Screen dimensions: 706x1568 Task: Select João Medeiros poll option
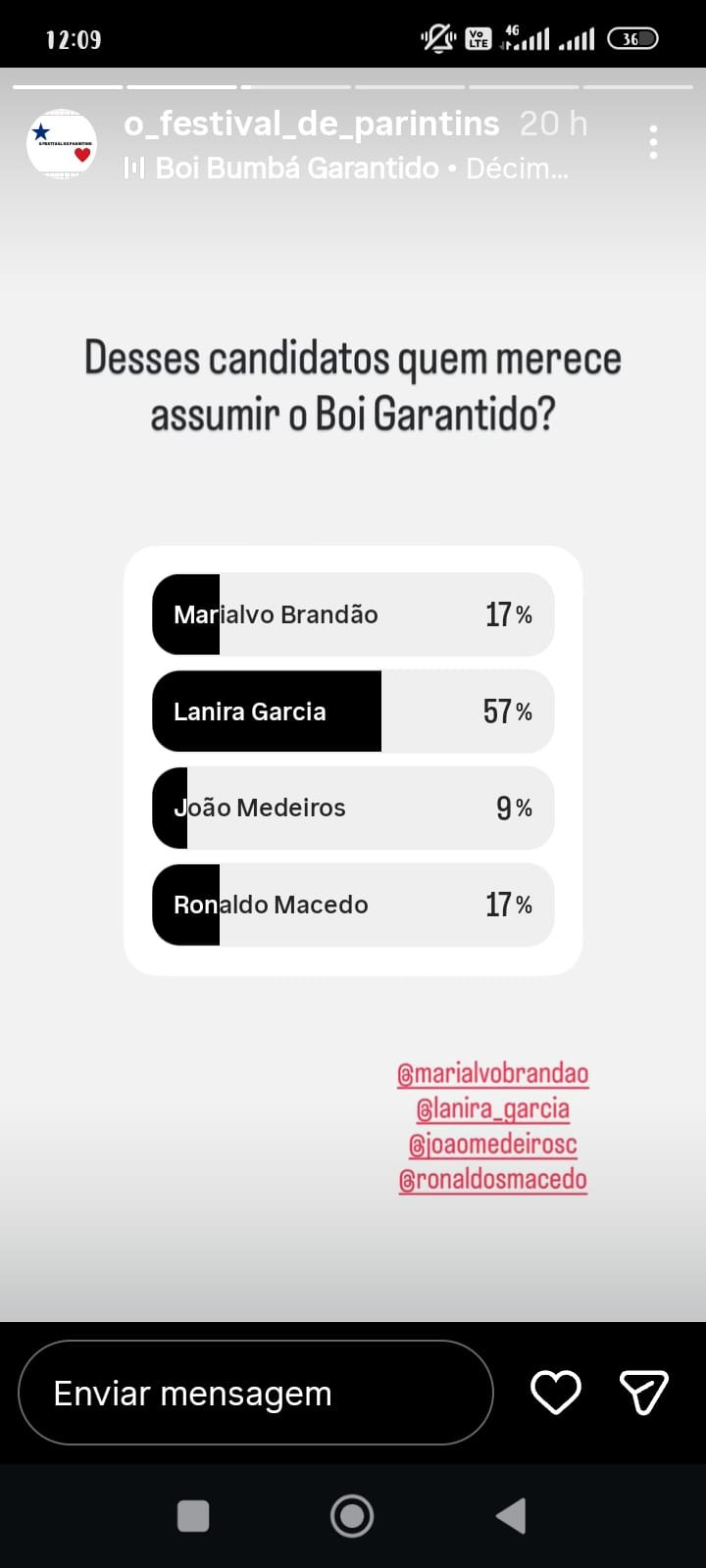(353, 808)
